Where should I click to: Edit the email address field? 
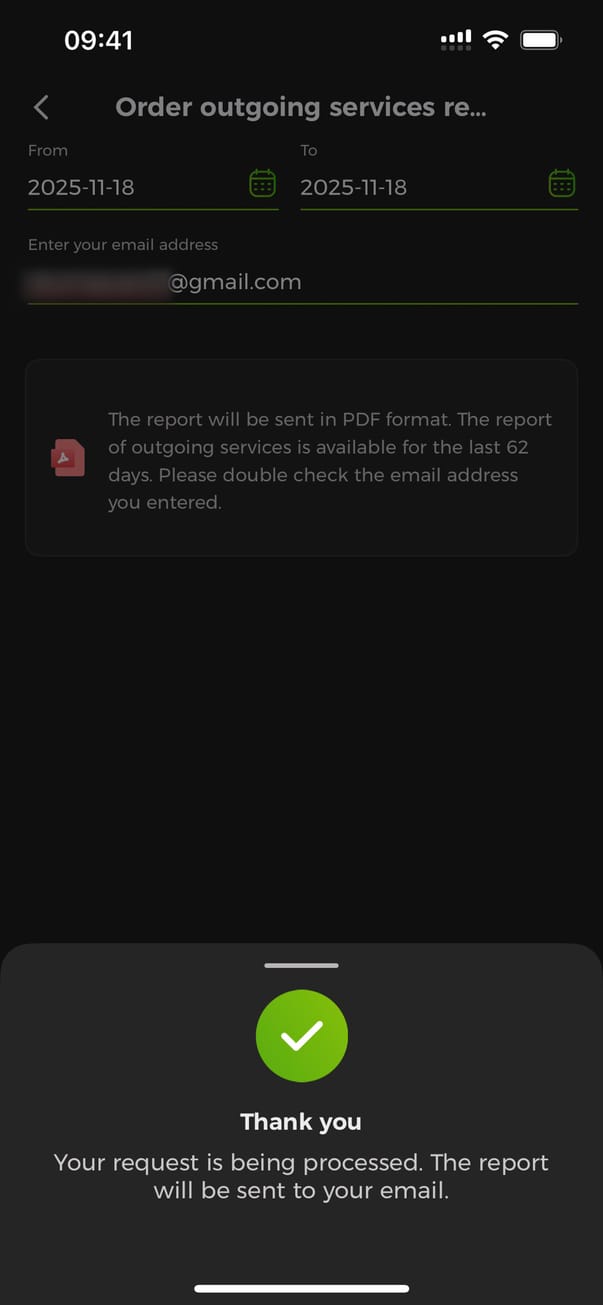click(300, 283)
